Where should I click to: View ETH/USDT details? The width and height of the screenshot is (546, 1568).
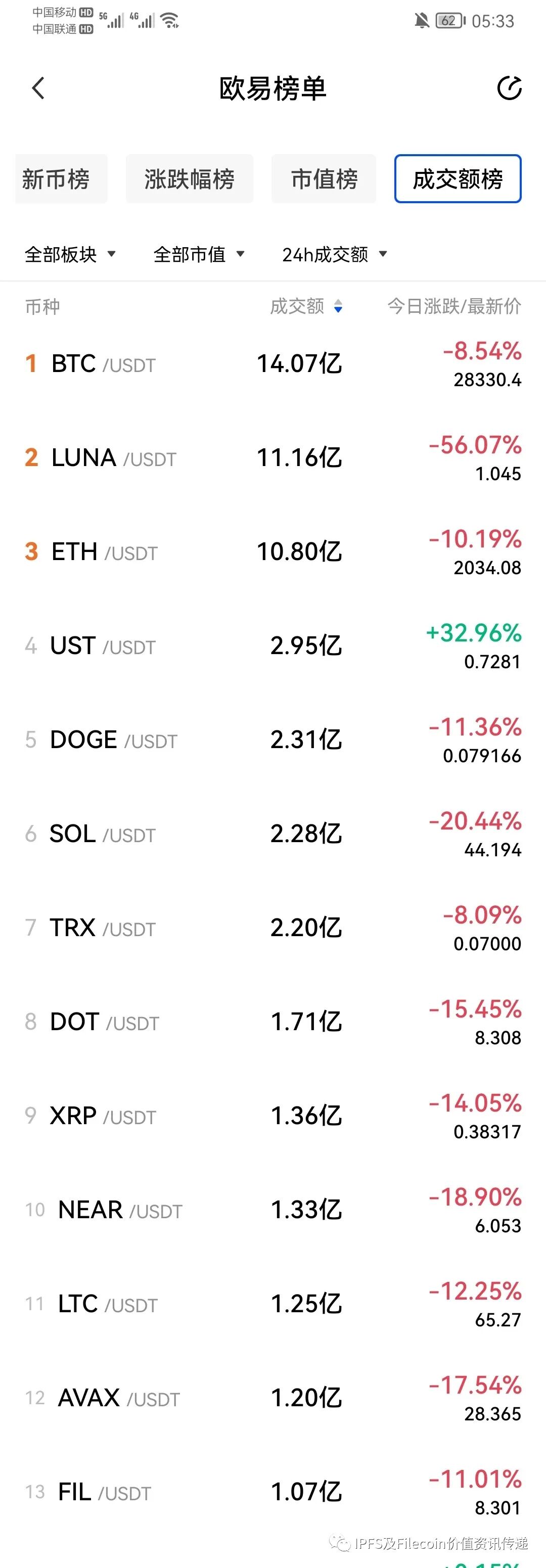point(272,552)
